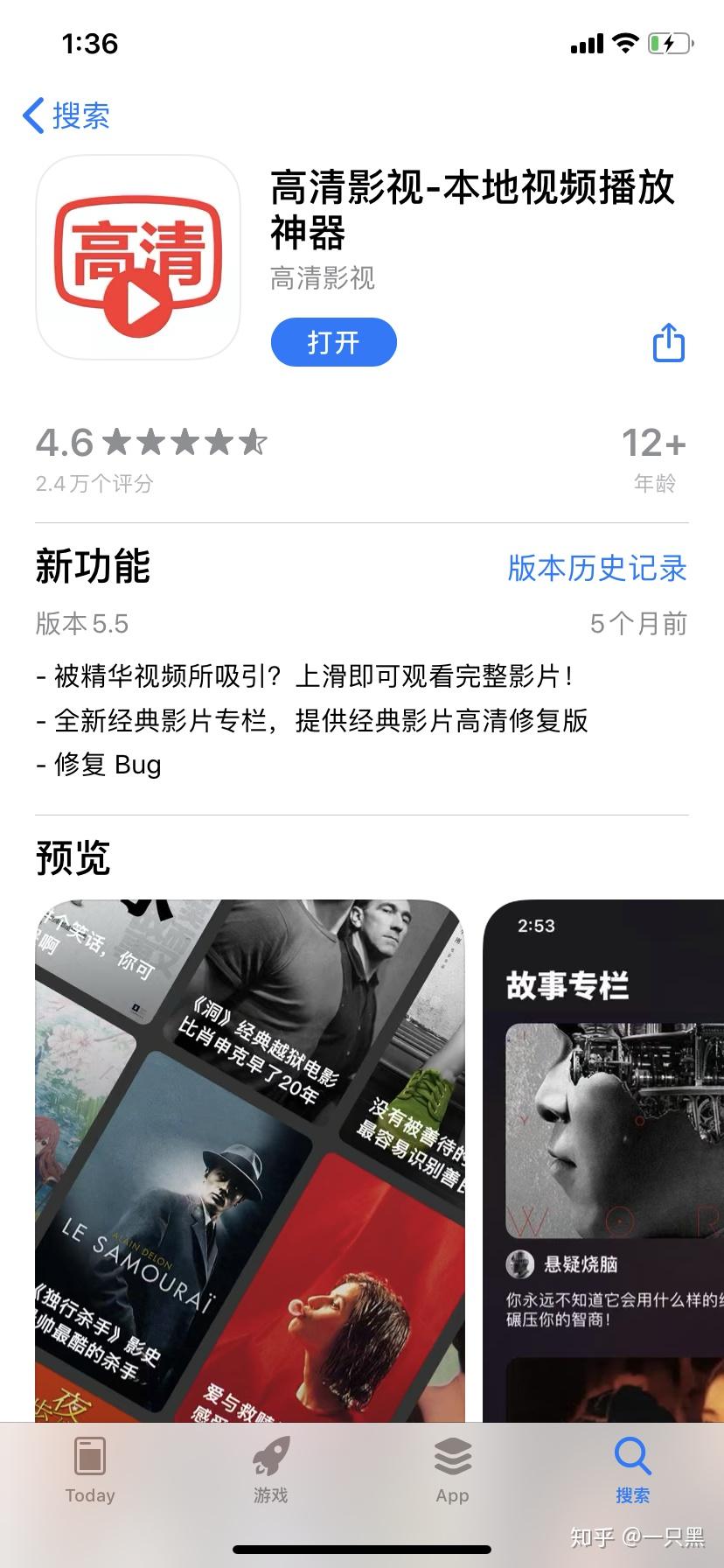Screen dimensions: 724x1568
Task: Switch to the 游戏 tab
Action: pyautogui.click(x=271, y=1471)
